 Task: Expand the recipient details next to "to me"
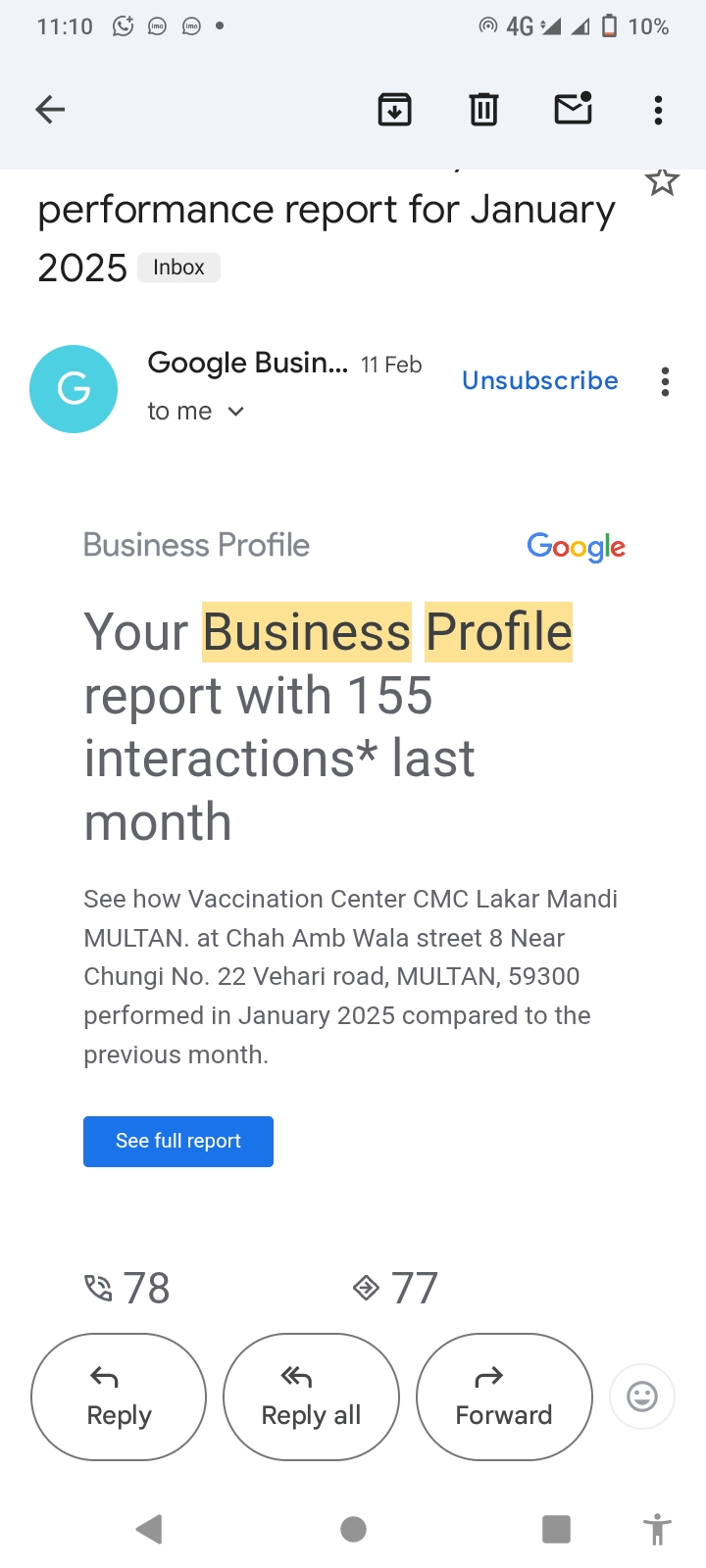click(235, 412)
